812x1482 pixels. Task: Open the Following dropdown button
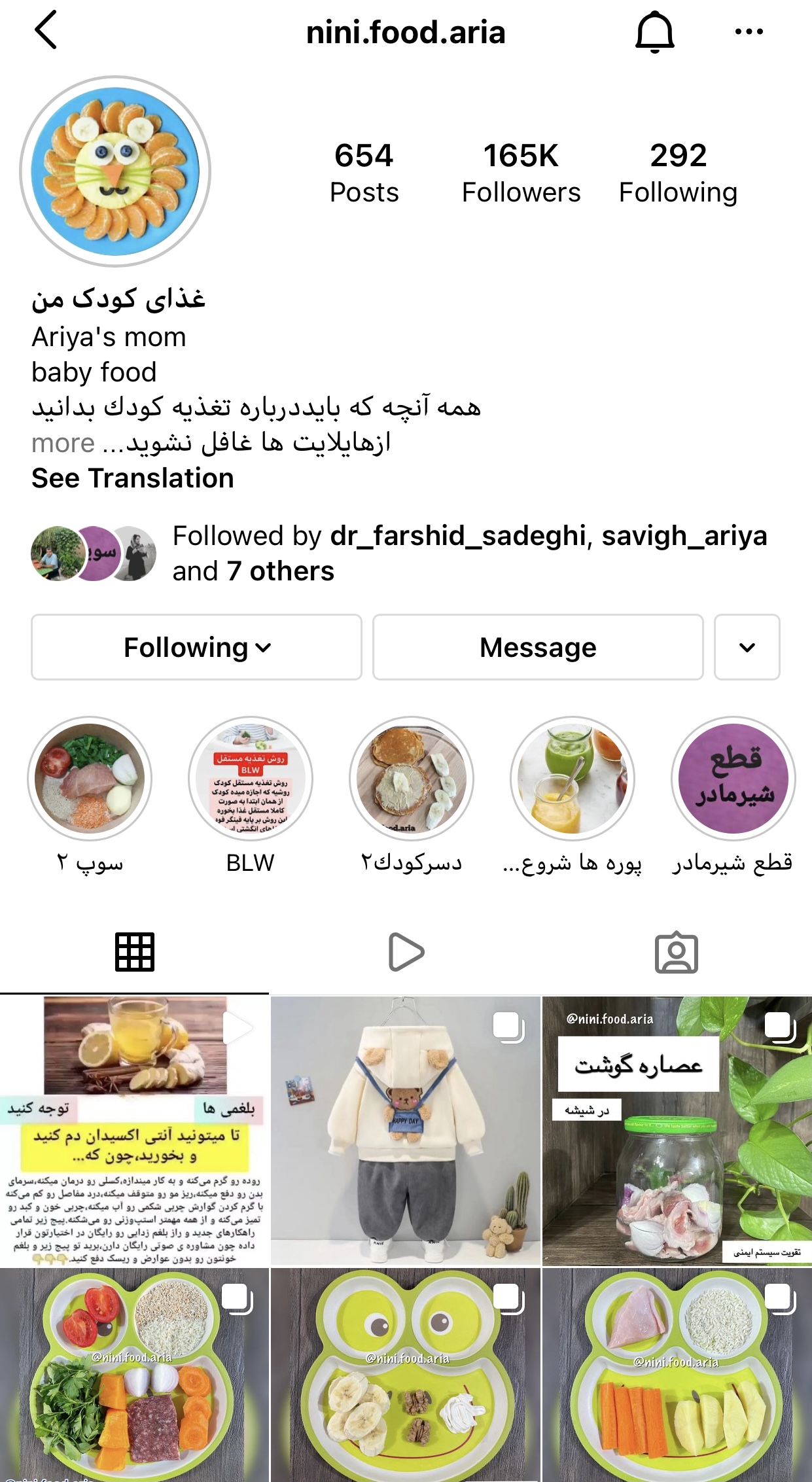pyautogui.click(x=196, y=647)
